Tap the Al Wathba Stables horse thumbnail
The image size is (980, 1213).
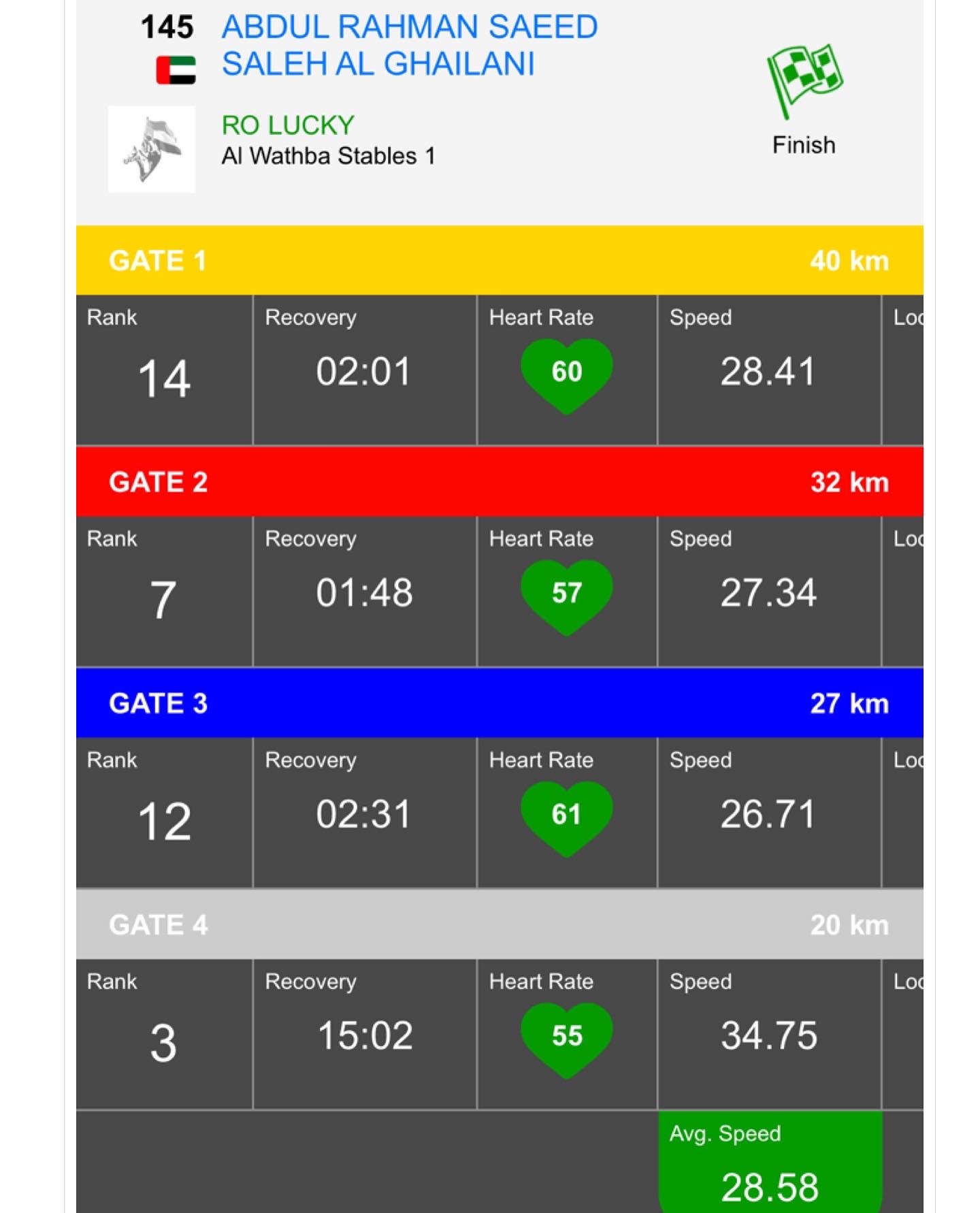tap(152, 149)
